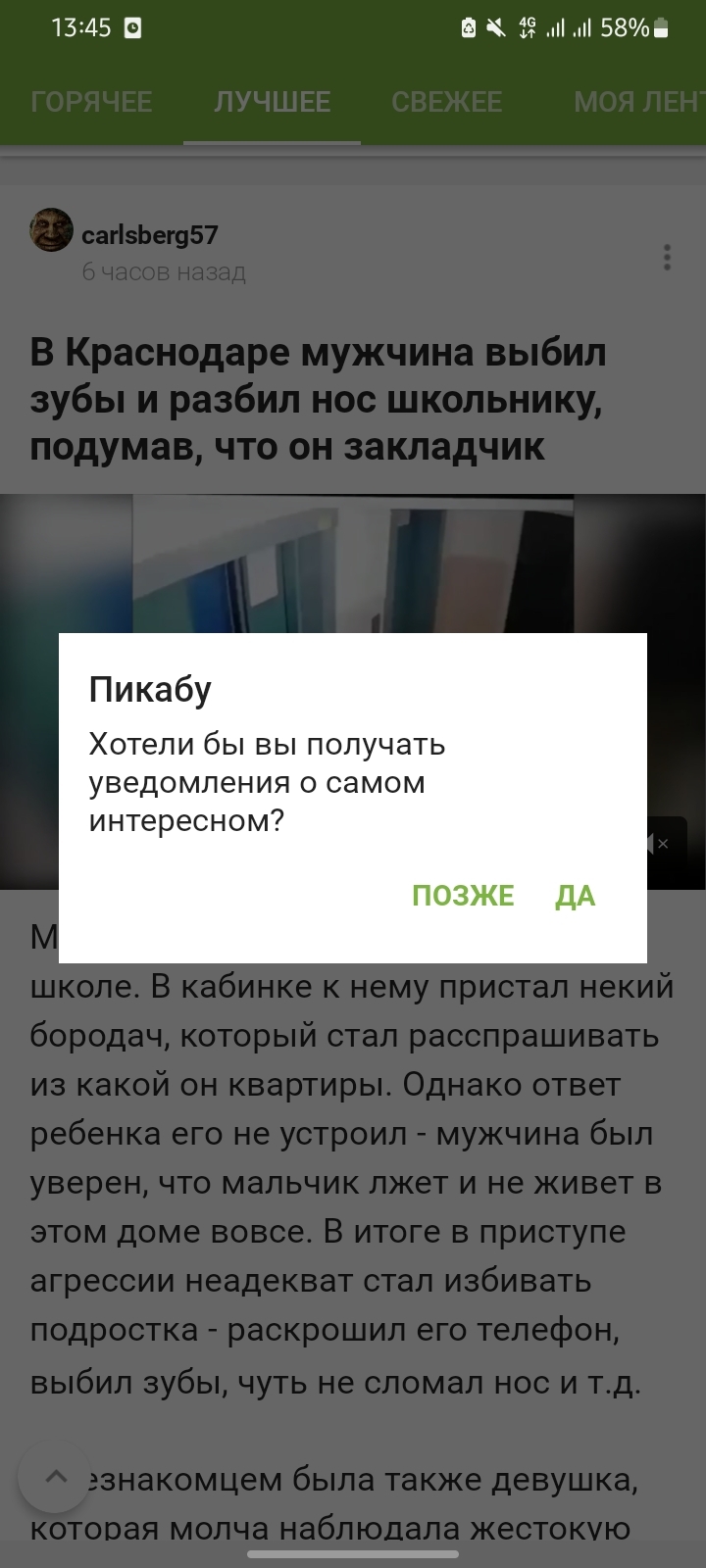
Task: Choose ПОЗЖЕ in the Пикабу dialog
Action: tap(463, 896)
